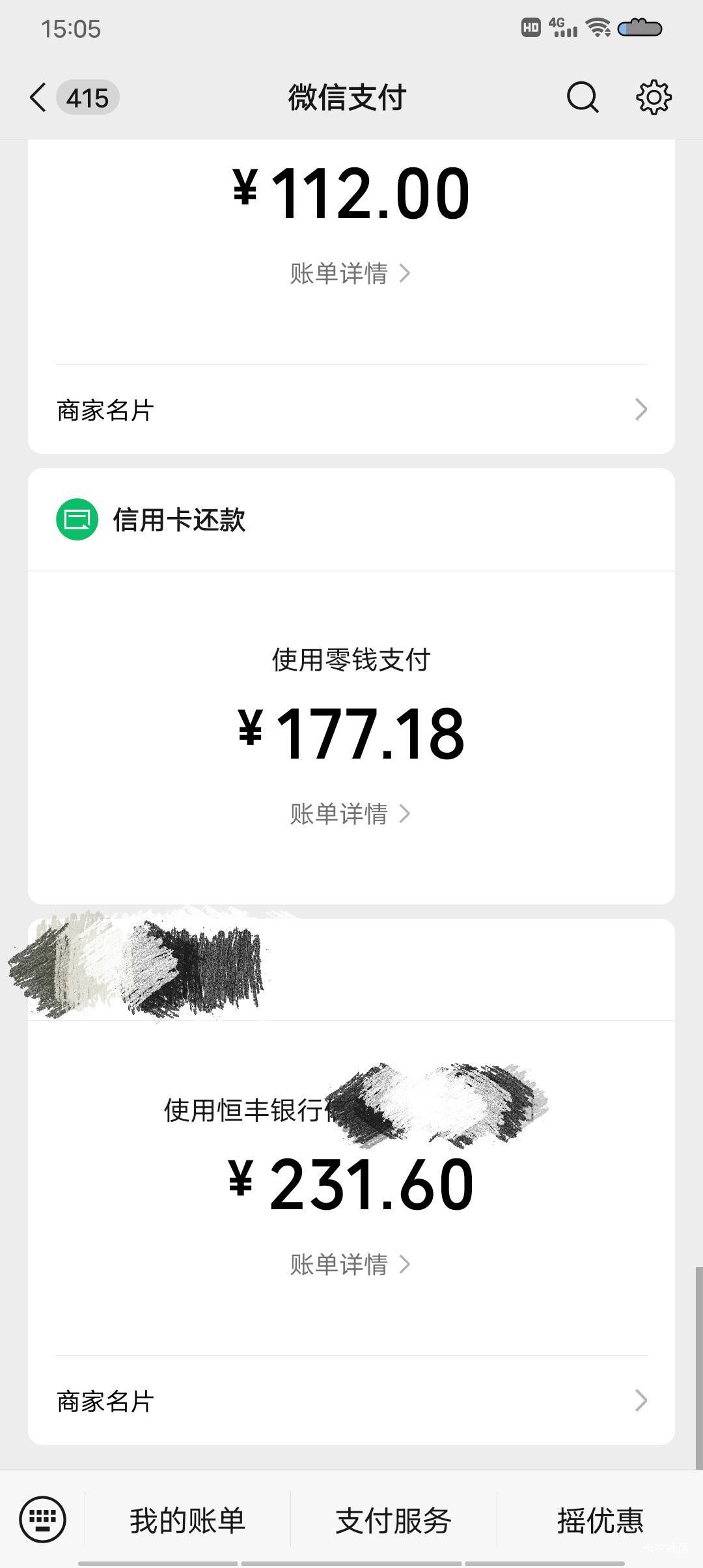The image size is (703, 1568).
Task: Open the settings gear icon
Action: (x=653, y=98)
